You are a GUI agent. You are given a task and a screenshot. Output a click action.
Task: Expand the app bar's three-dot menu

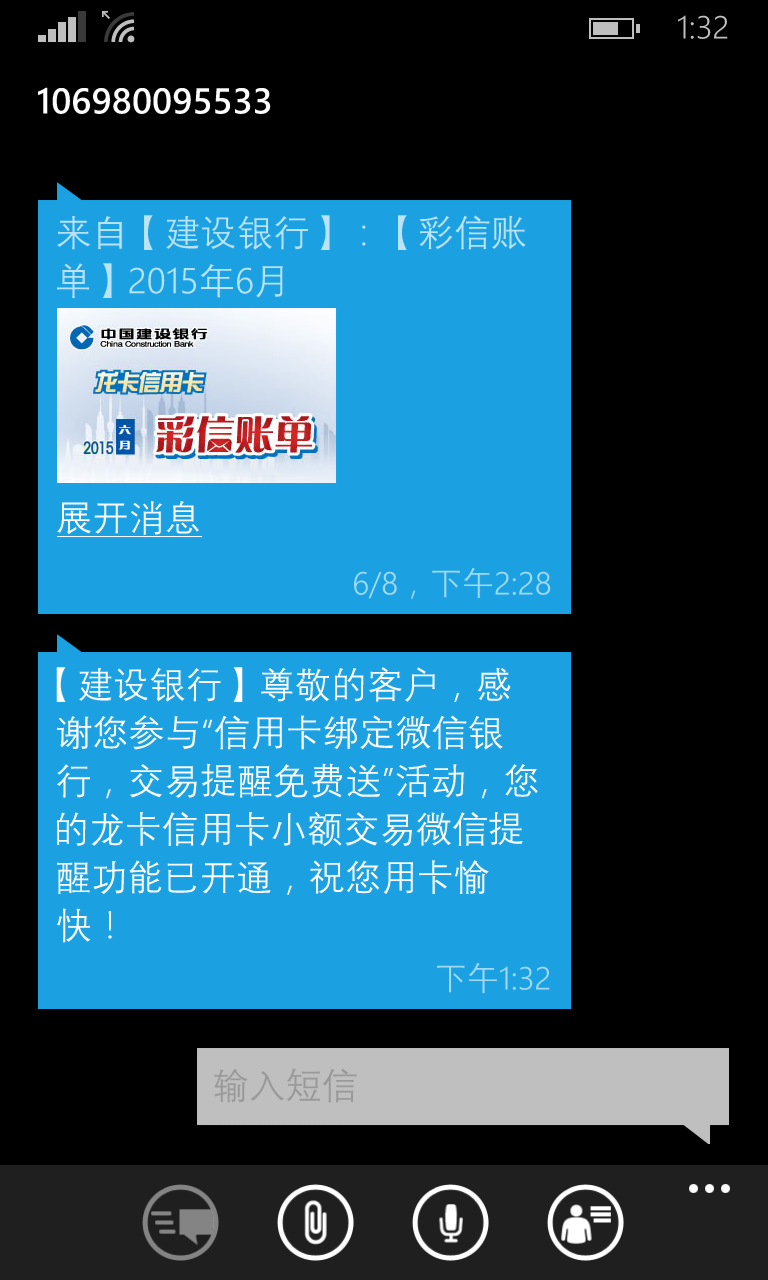709,1189
